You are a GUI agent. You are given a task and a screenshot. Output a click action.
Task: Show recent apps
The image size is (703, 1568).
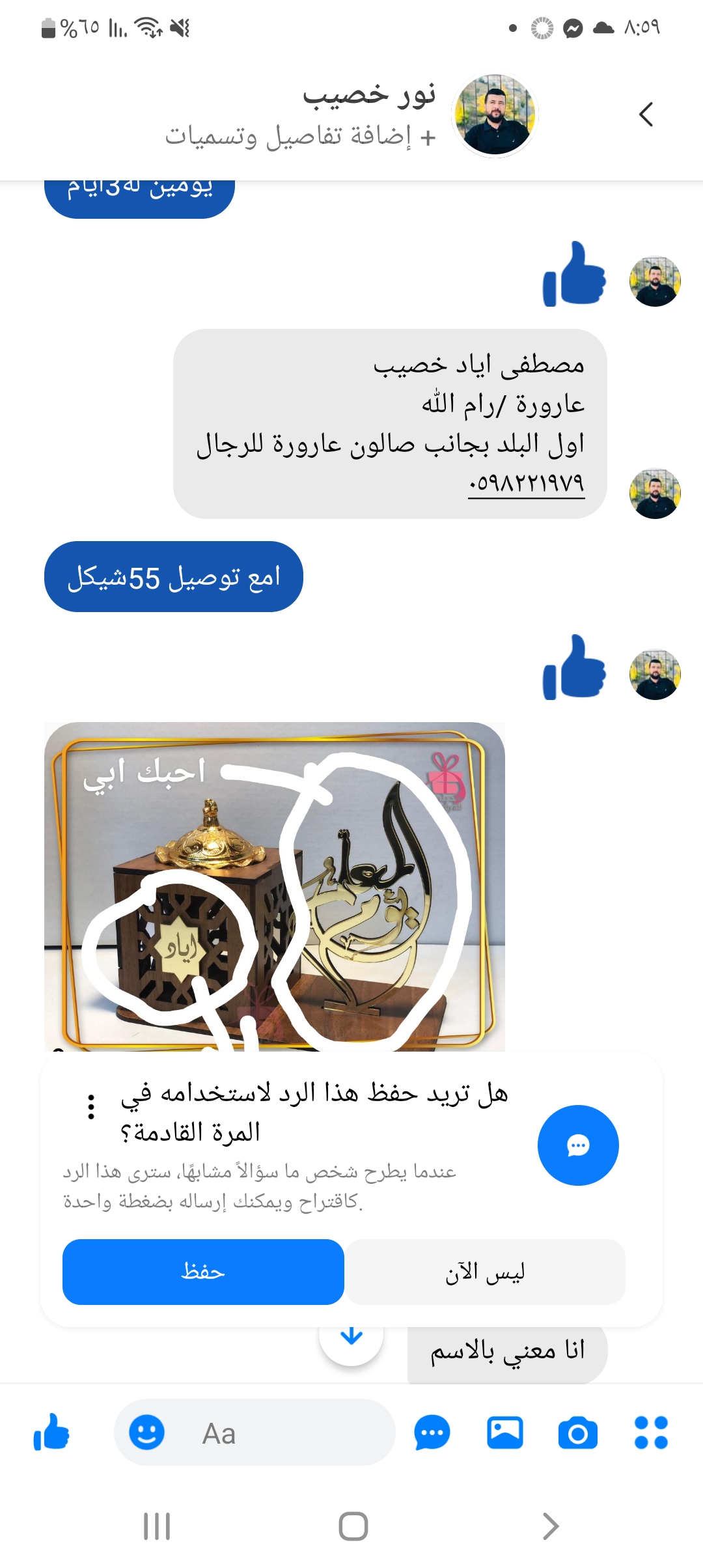coord(157,1526)
